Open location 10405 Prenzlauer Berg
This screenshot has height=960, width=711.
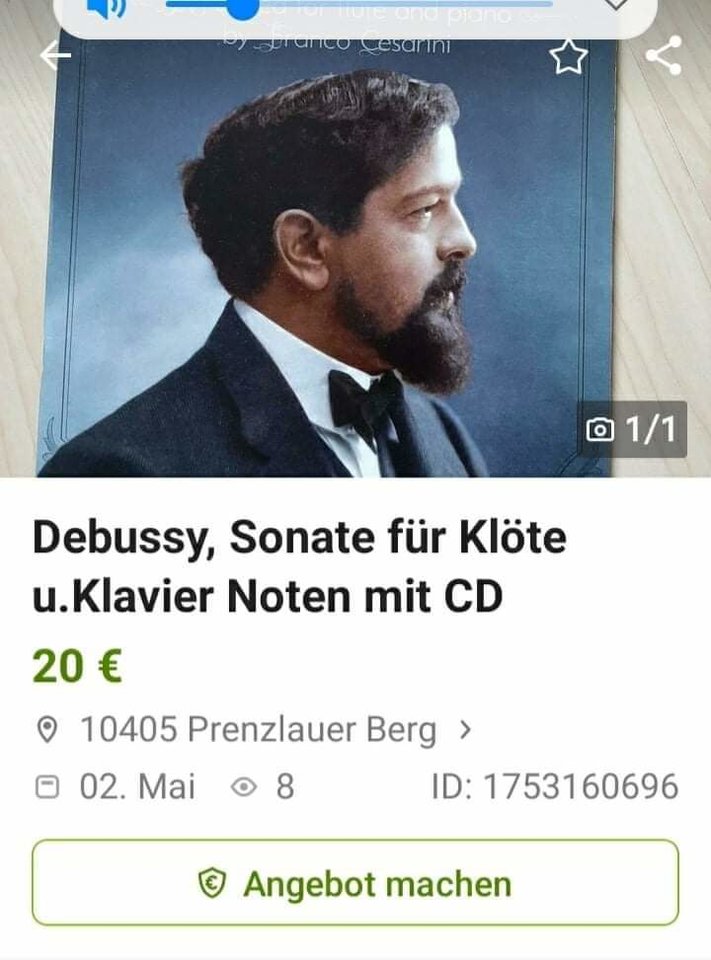[x=258, y=730]
